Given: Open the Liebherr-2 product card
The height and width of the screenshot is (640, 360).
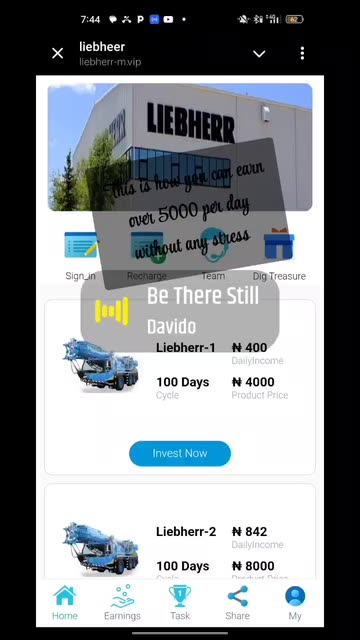Looking at the screenshot, I should point(180,531).
